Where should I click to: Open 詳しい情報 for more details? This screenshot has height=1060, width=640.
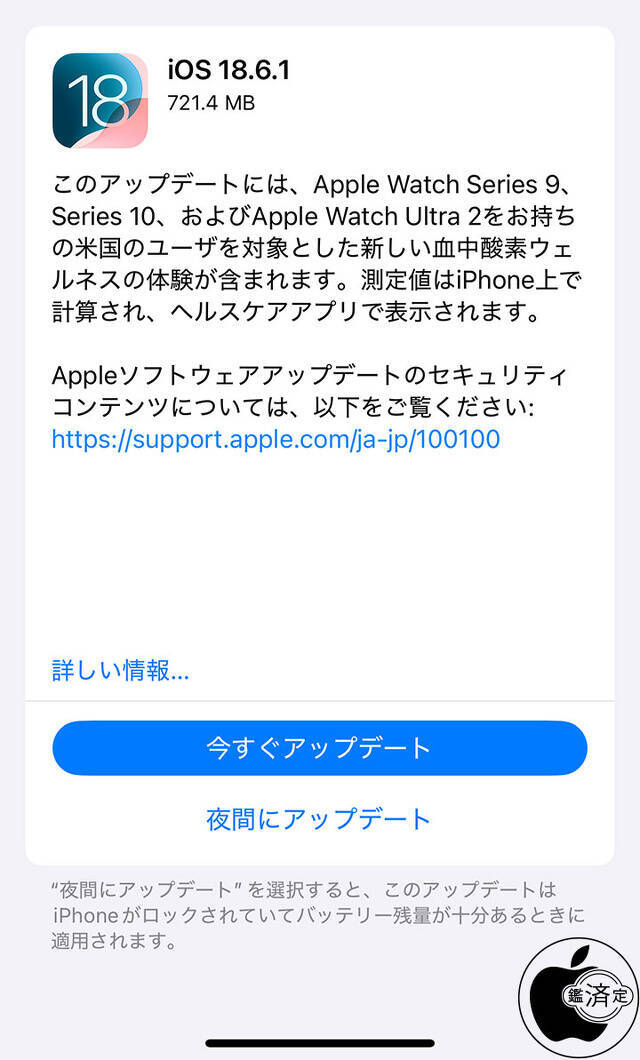coord(120,670)
